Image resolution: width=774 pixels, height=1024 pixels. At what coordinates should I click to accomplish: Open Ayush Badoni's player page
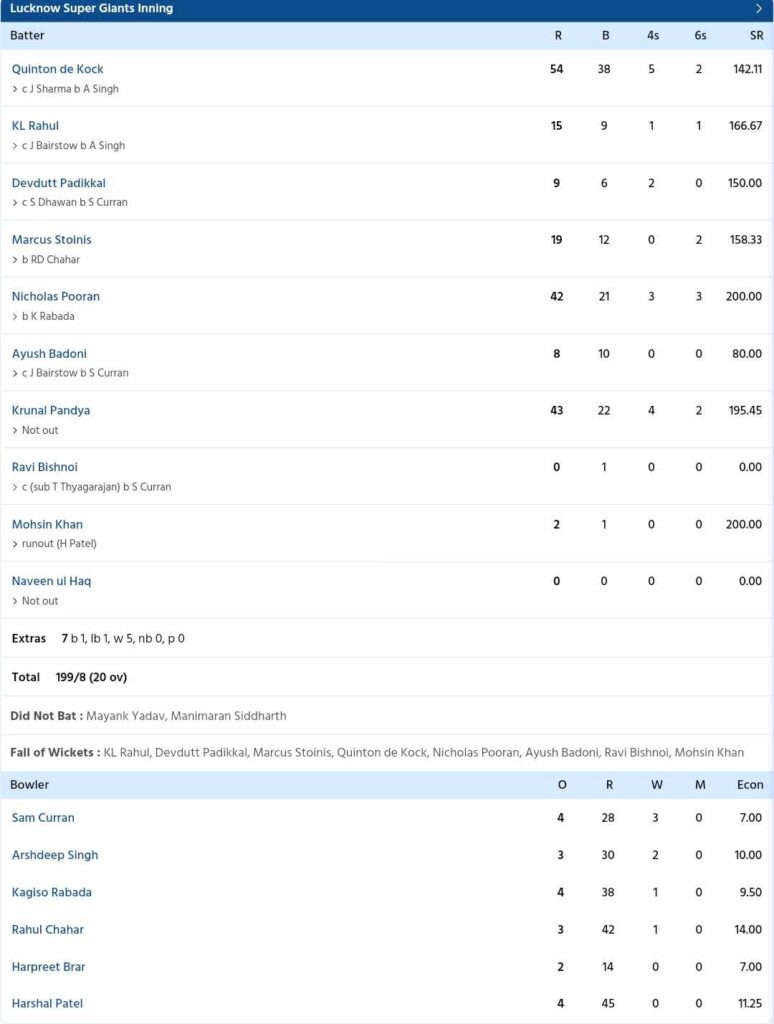(47, 353)
